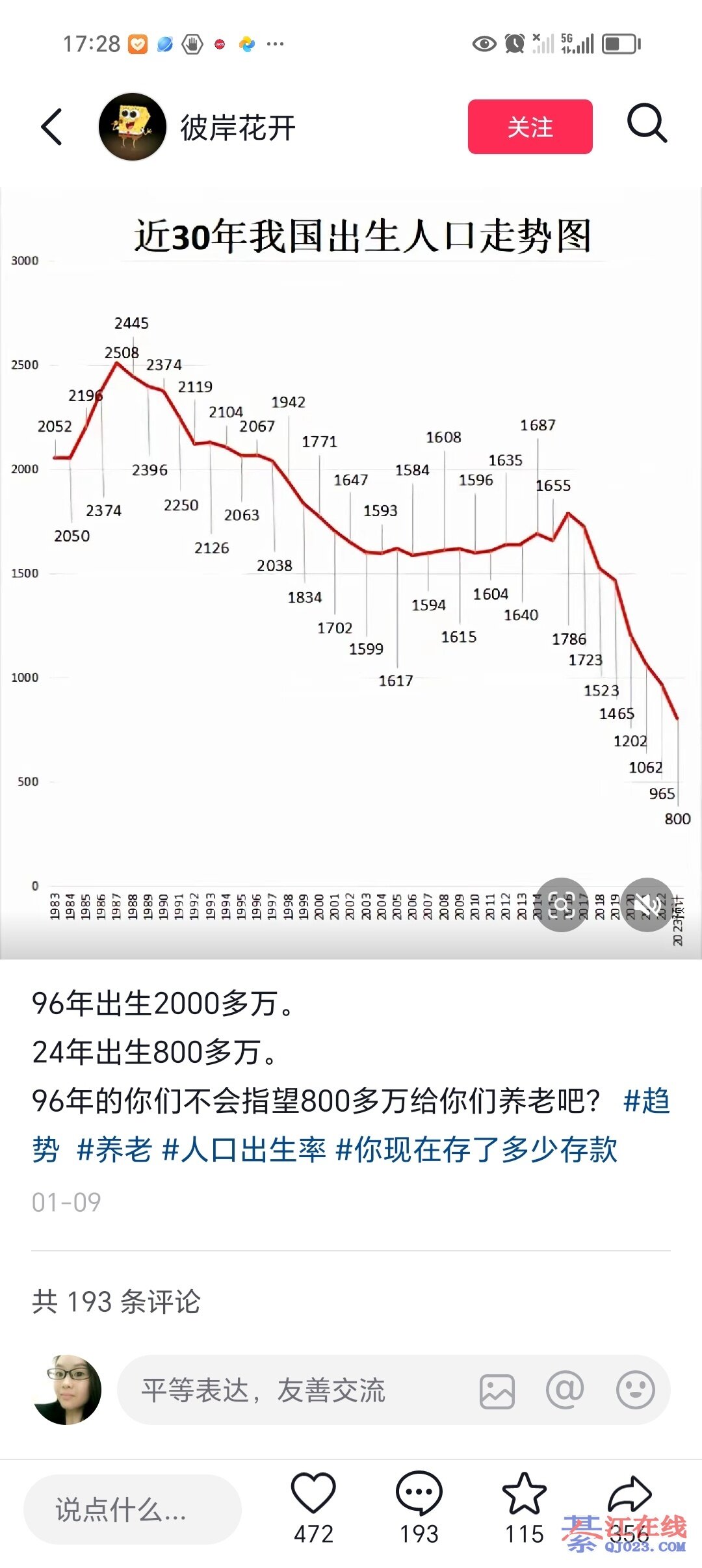Open the comments via the bubble icon
Image resolution: width=702 pixels, height=1568 pixels.
click(419, 1494)
